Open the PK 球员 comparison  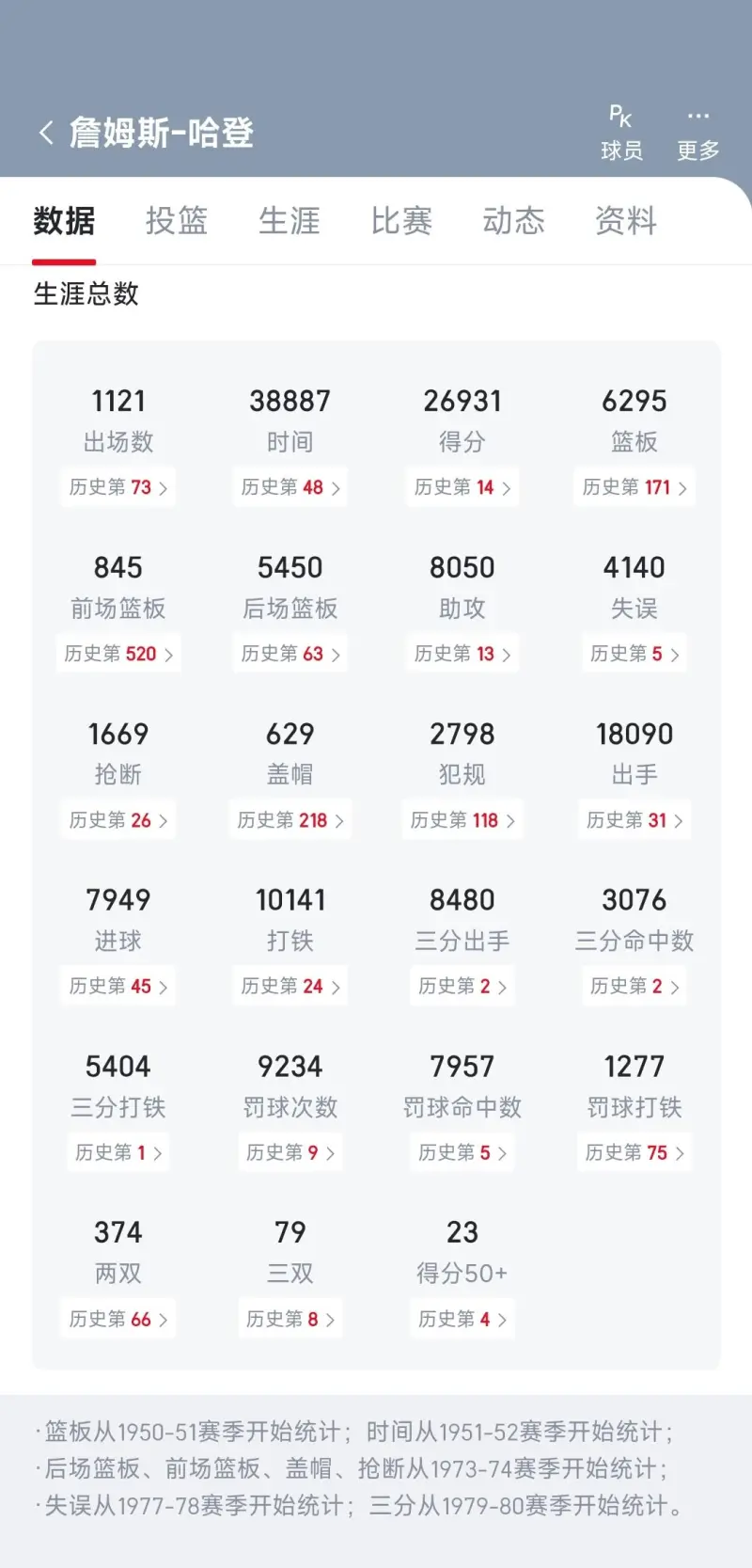point(621,133)
